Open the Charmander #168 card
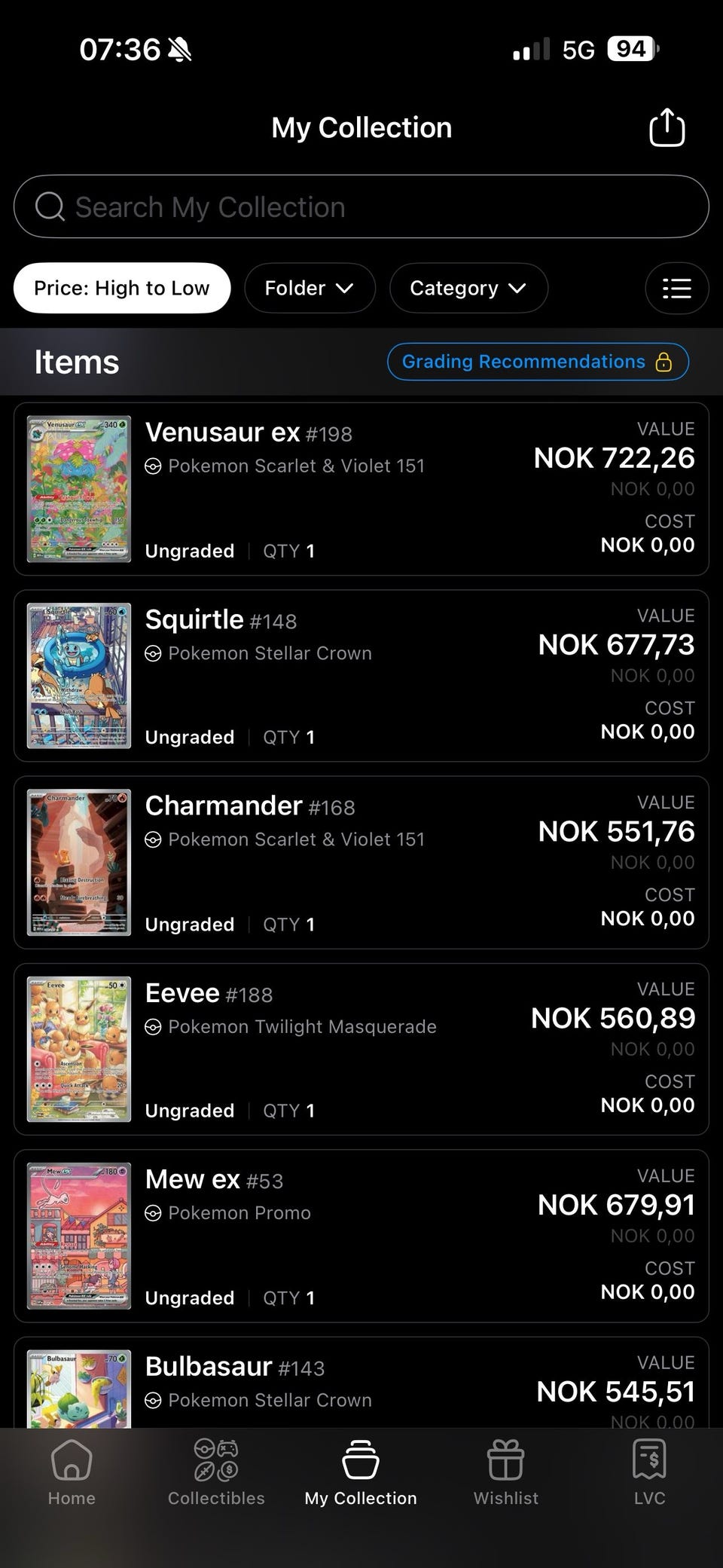Viewport: 723px width, 1568px height. tap(361, 863)
